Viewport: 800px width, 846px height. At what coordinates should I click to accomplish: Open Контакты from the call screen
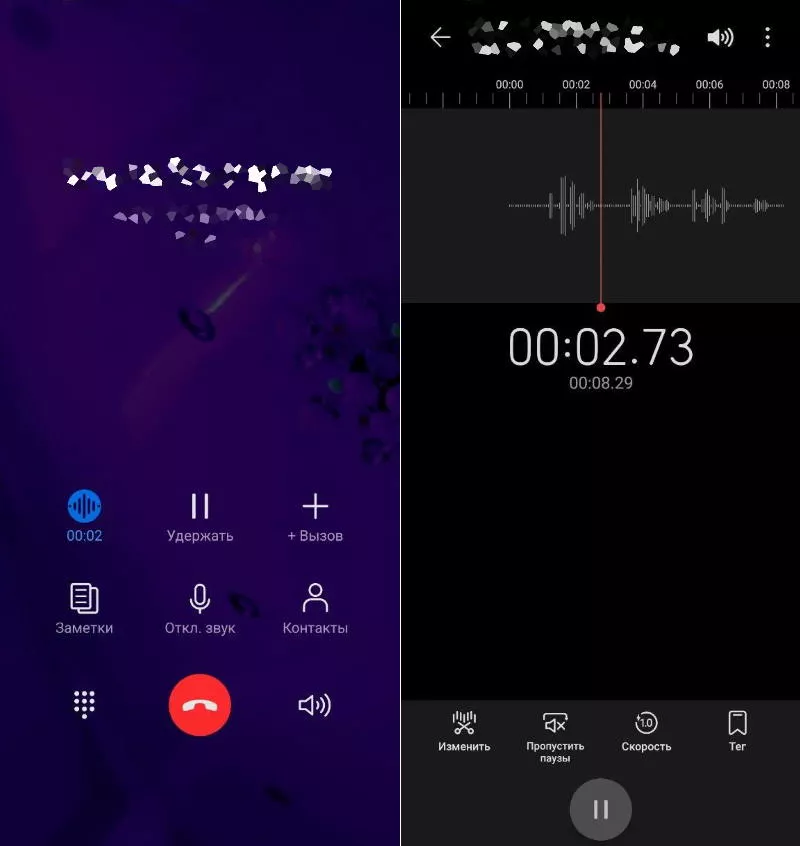click(315, 600)
